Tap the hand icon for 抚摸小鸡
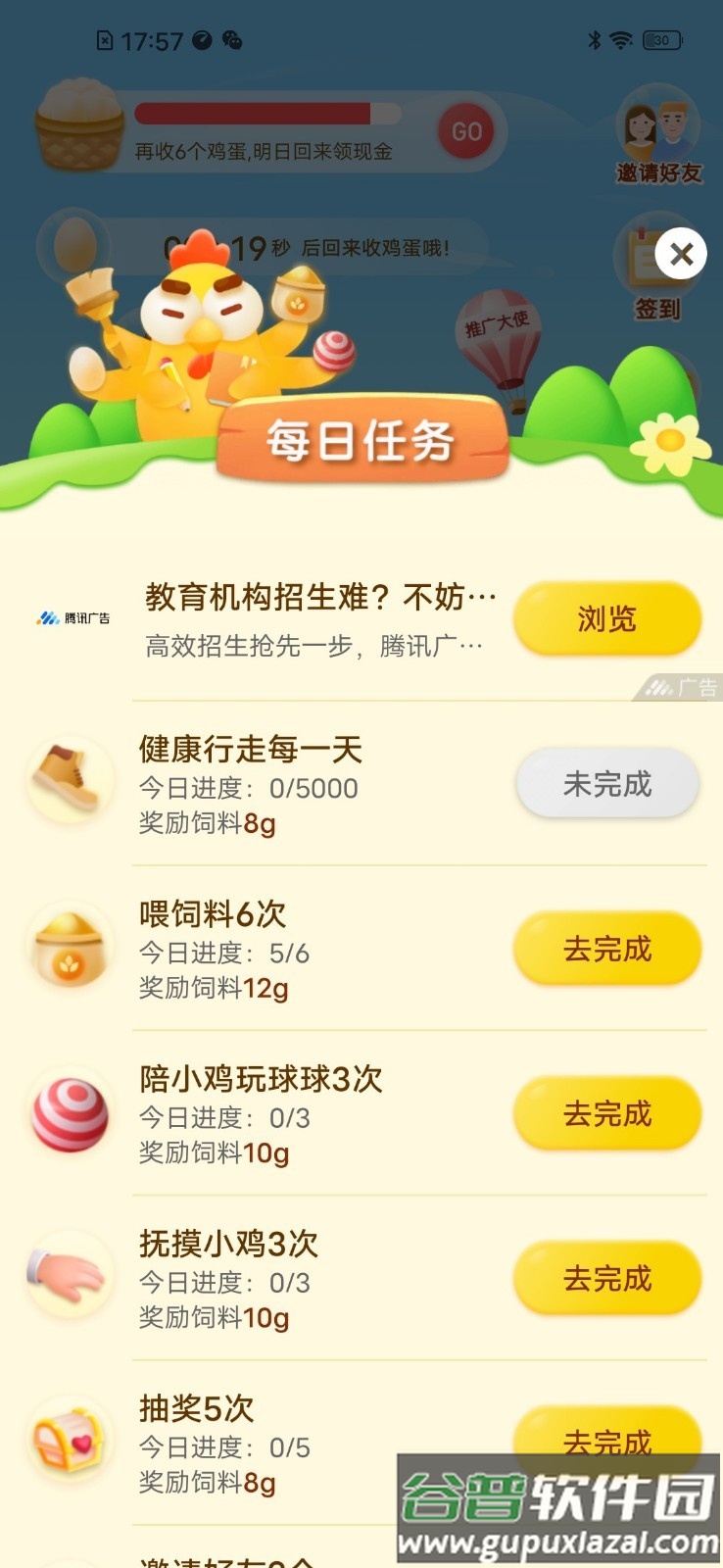Image resolution: width=723 pixels, height=1568 pixels. (70, 1275)
